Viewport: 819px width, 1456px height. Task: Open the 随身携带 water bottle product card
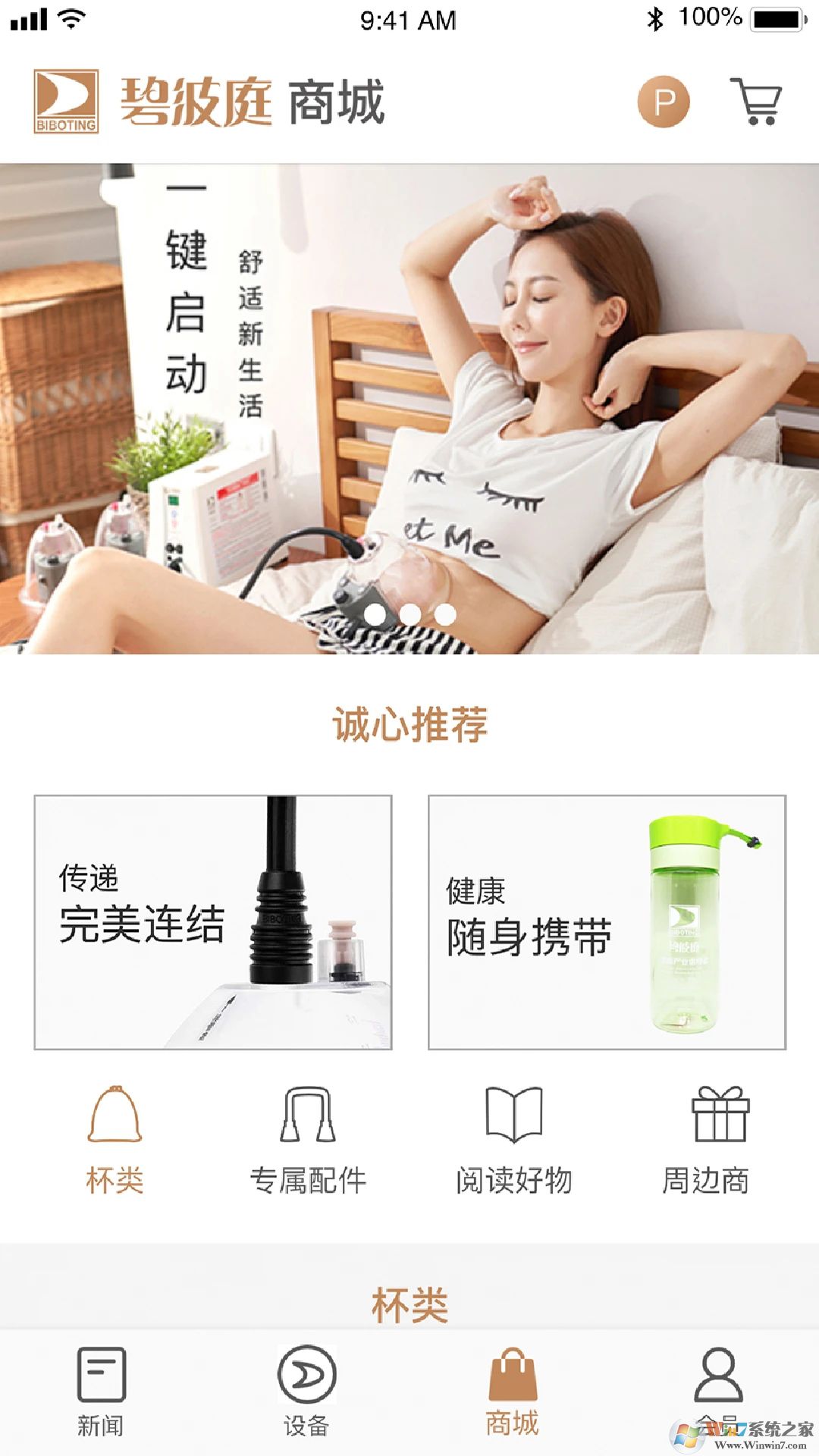607,921
